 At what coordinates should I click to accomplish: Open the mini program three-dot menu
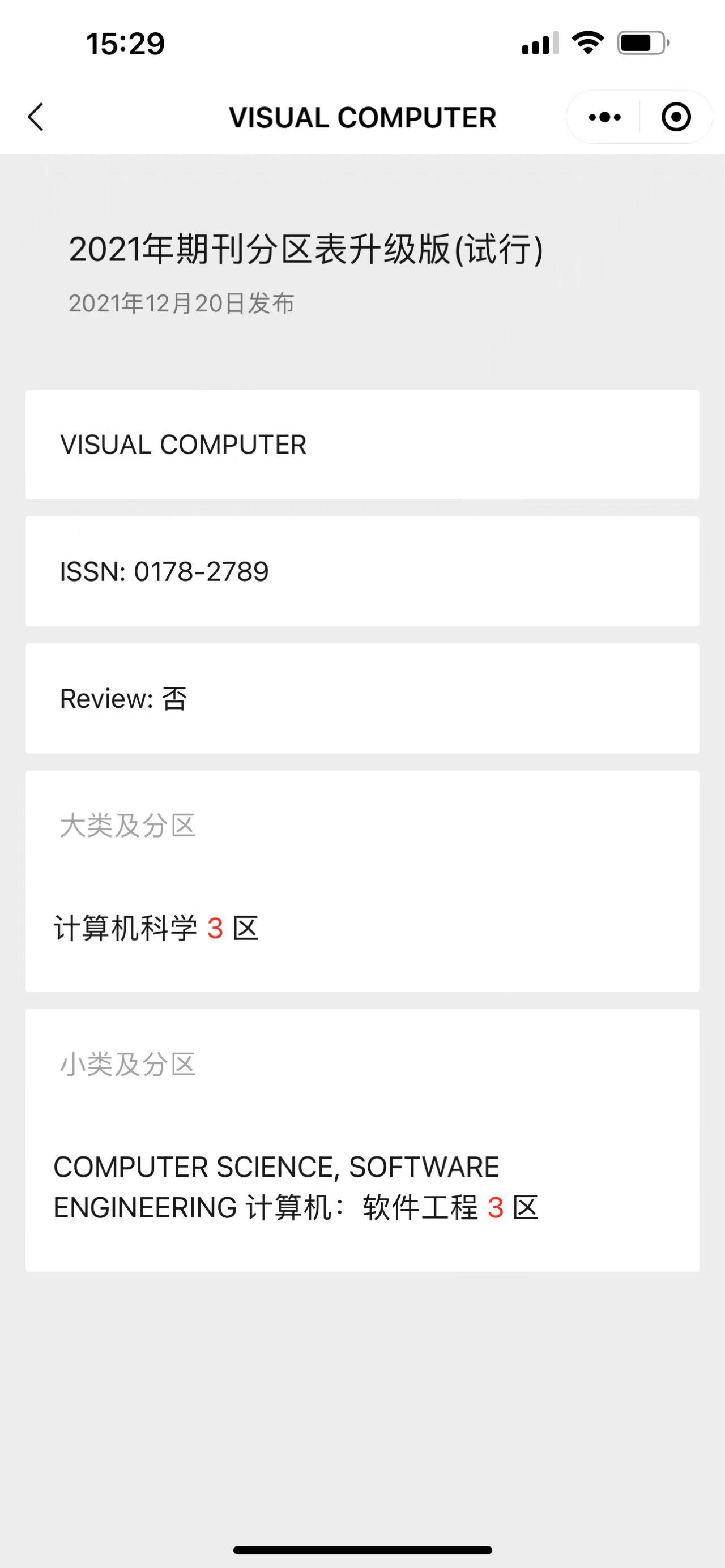coord(604,117)
